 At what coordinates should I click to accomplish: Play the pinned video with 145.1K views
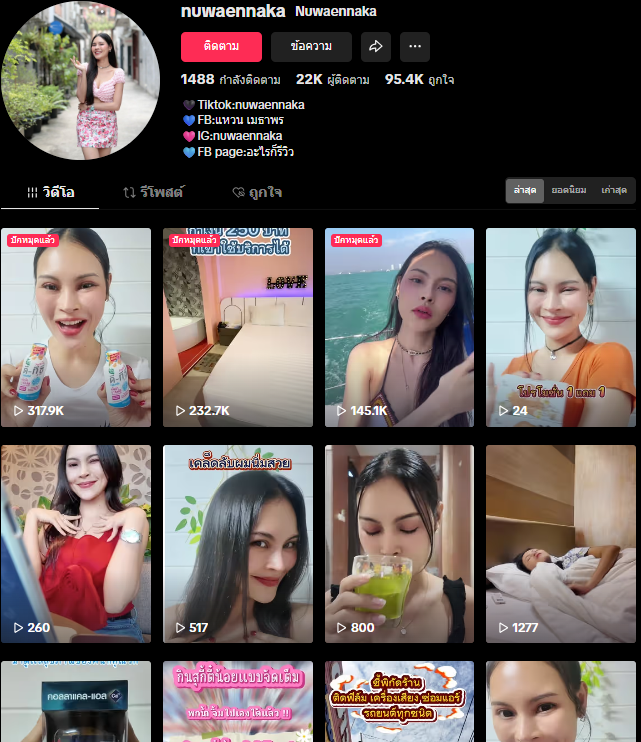(x=399, y=327)
